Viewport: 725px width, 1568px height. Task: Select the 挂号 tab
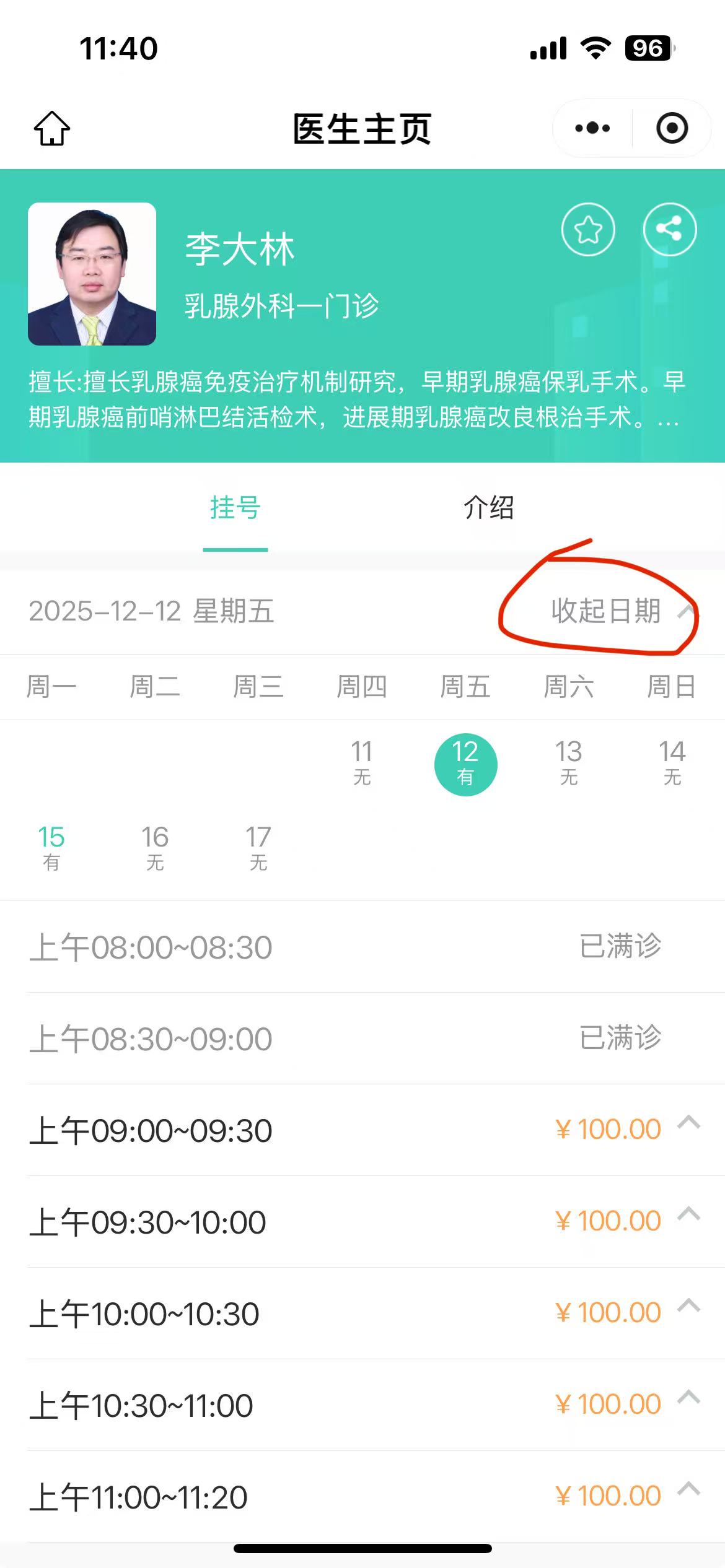pos(235,508)
